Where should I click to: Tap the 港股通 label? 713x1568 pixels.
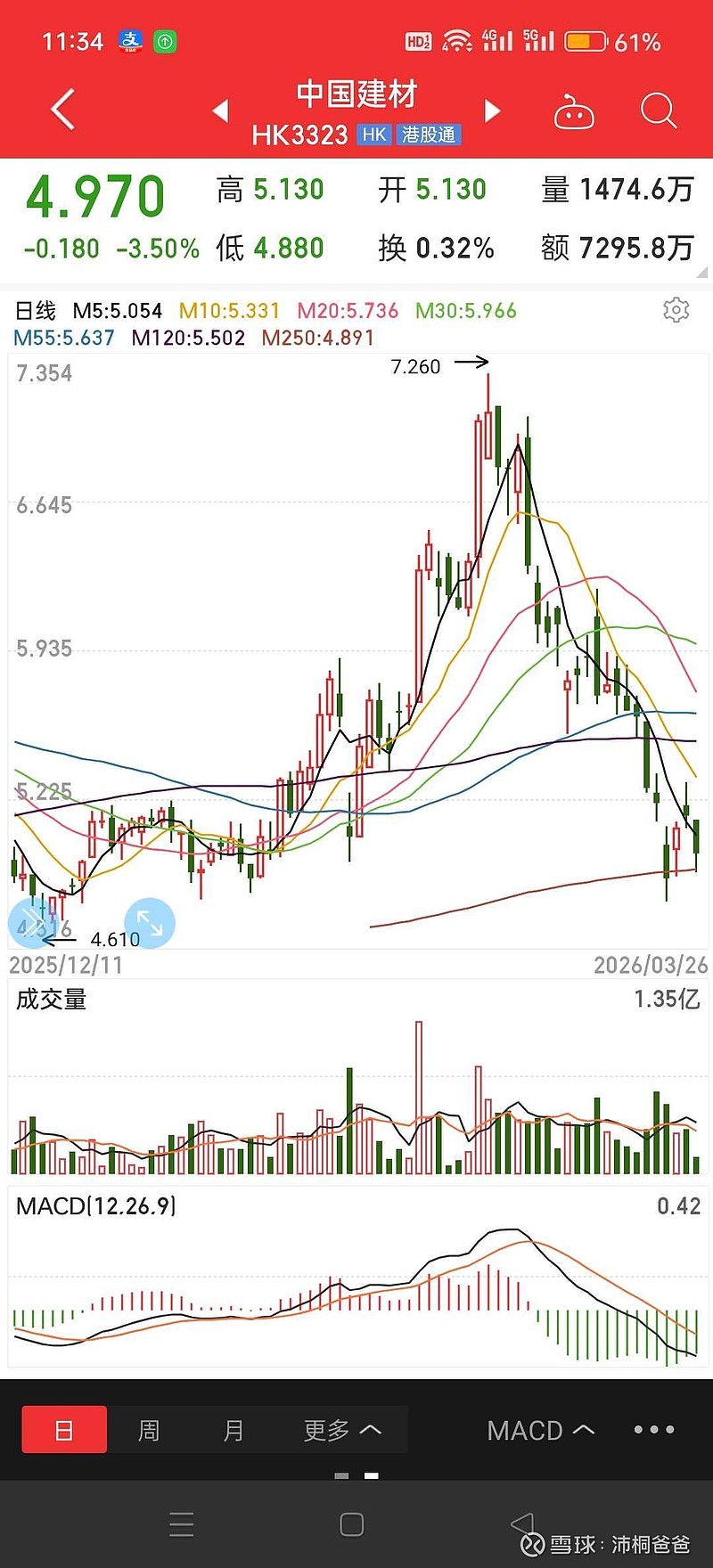[429, 135]
